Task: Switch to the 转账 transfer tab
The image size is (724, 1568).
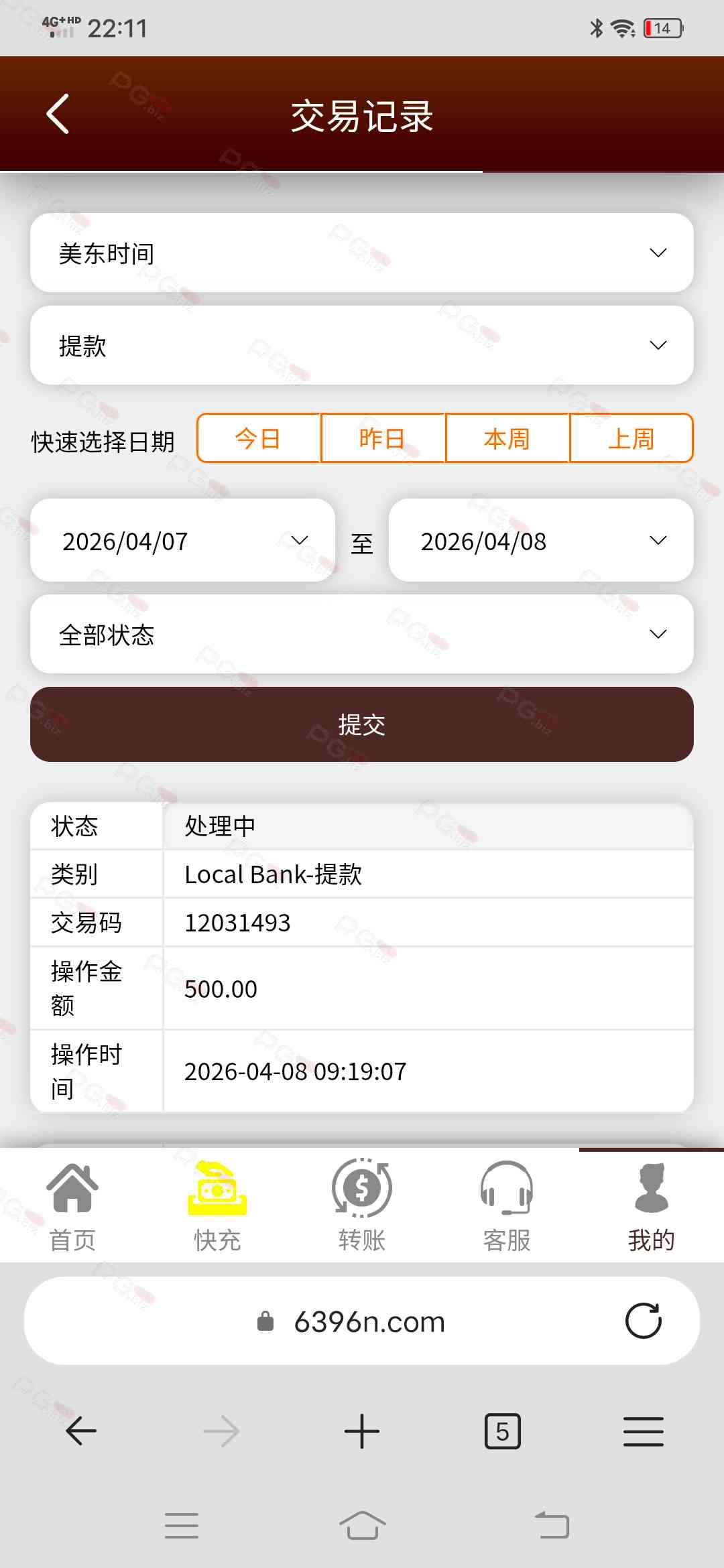Action: click(x=362, y=1205)
